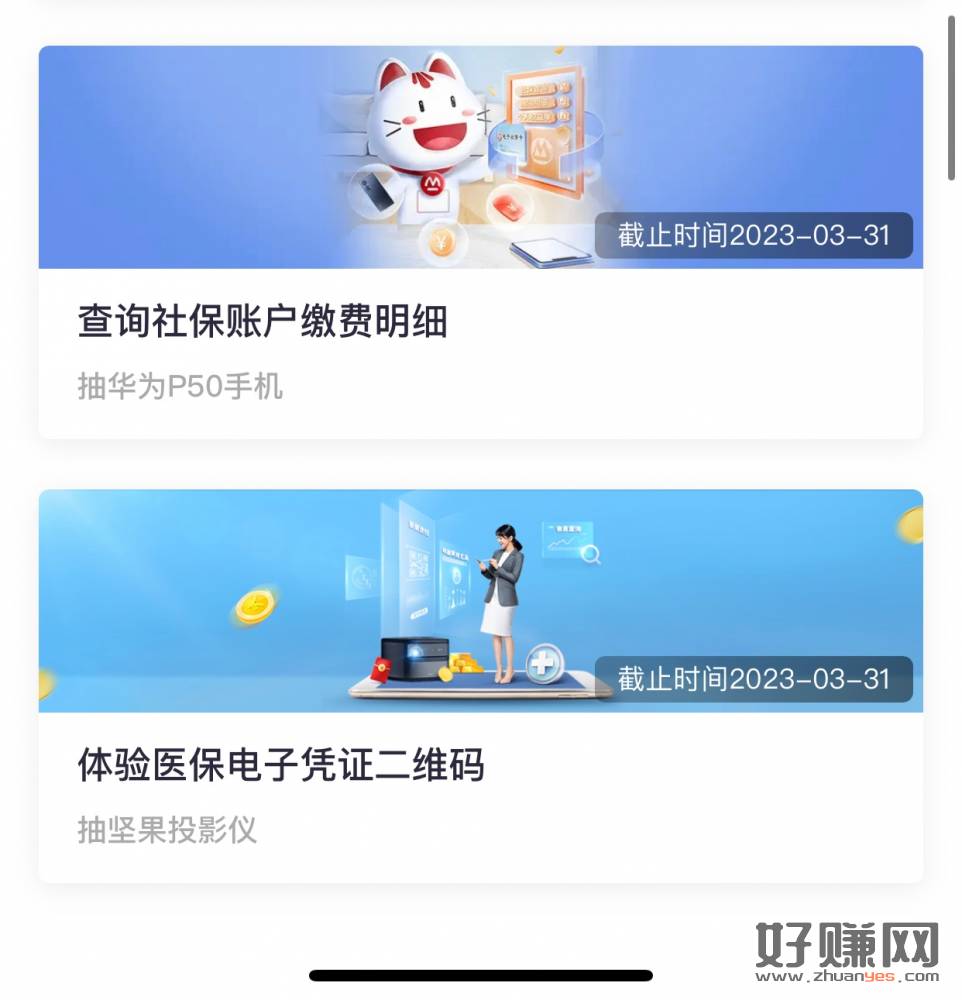962x1000 pixels.
Task: Open the 体验医保电子凭证二维码 activity card
Action: [x=480, y=766]
